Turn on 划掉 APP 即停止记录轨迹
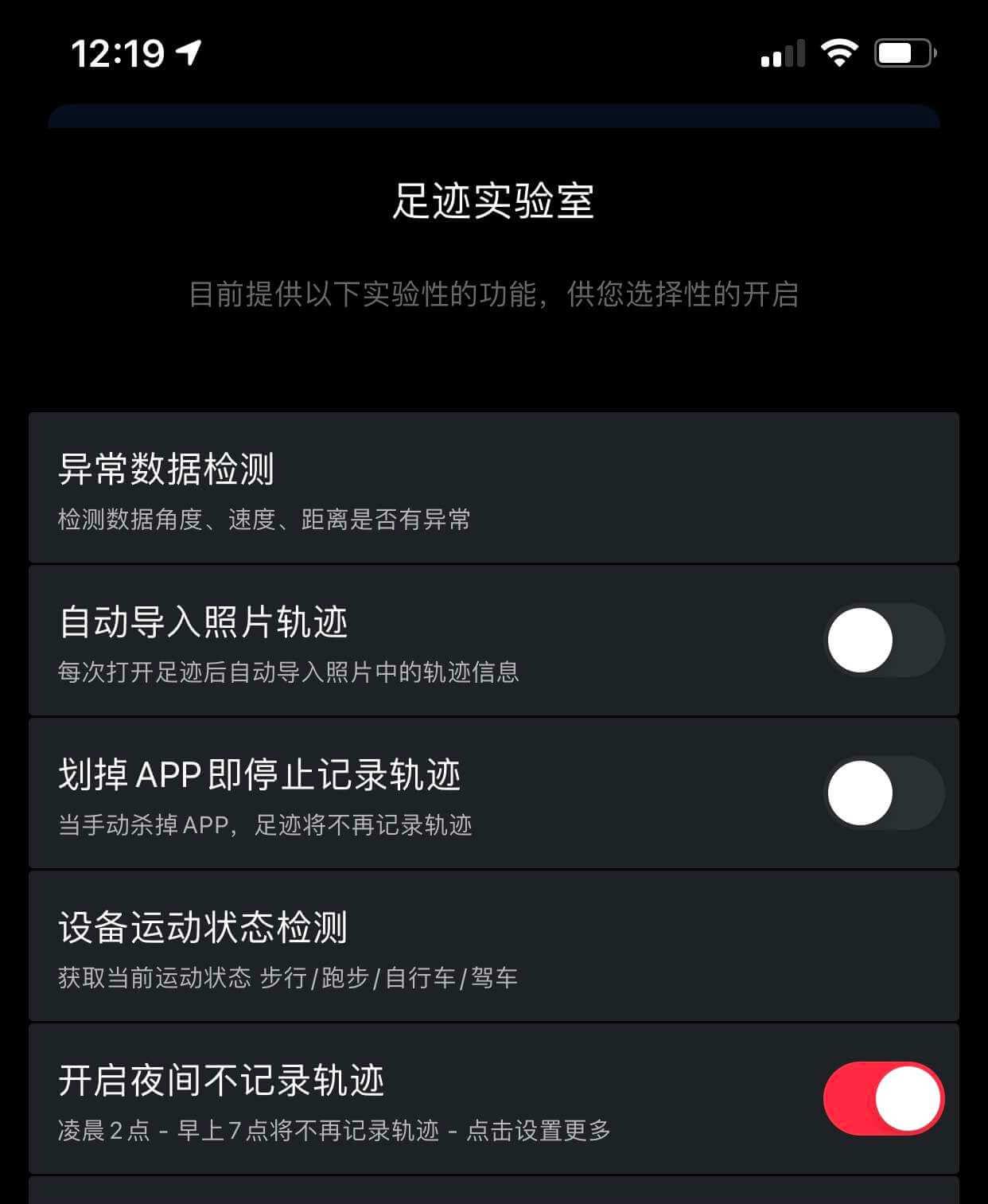 coord(883,793)
